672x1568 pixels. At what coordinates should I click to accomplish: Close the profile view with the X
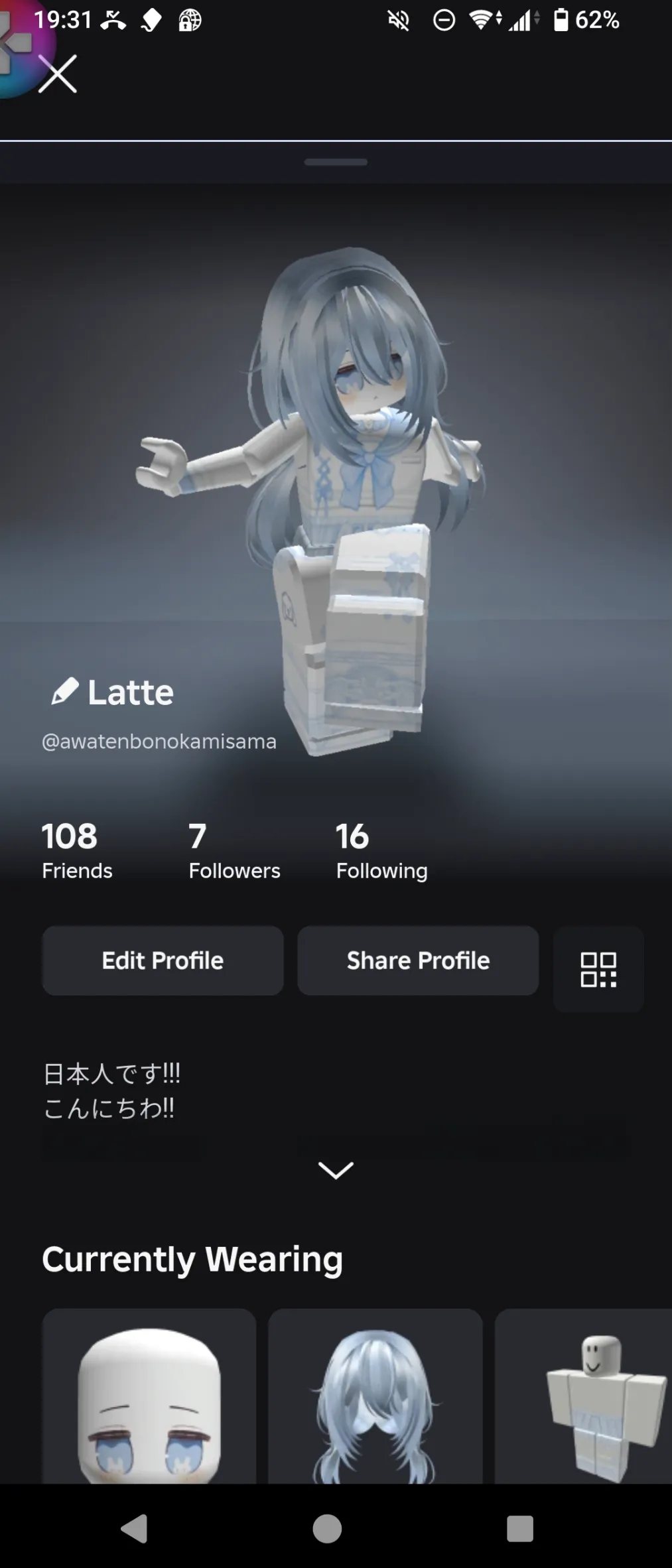point(58,74)
